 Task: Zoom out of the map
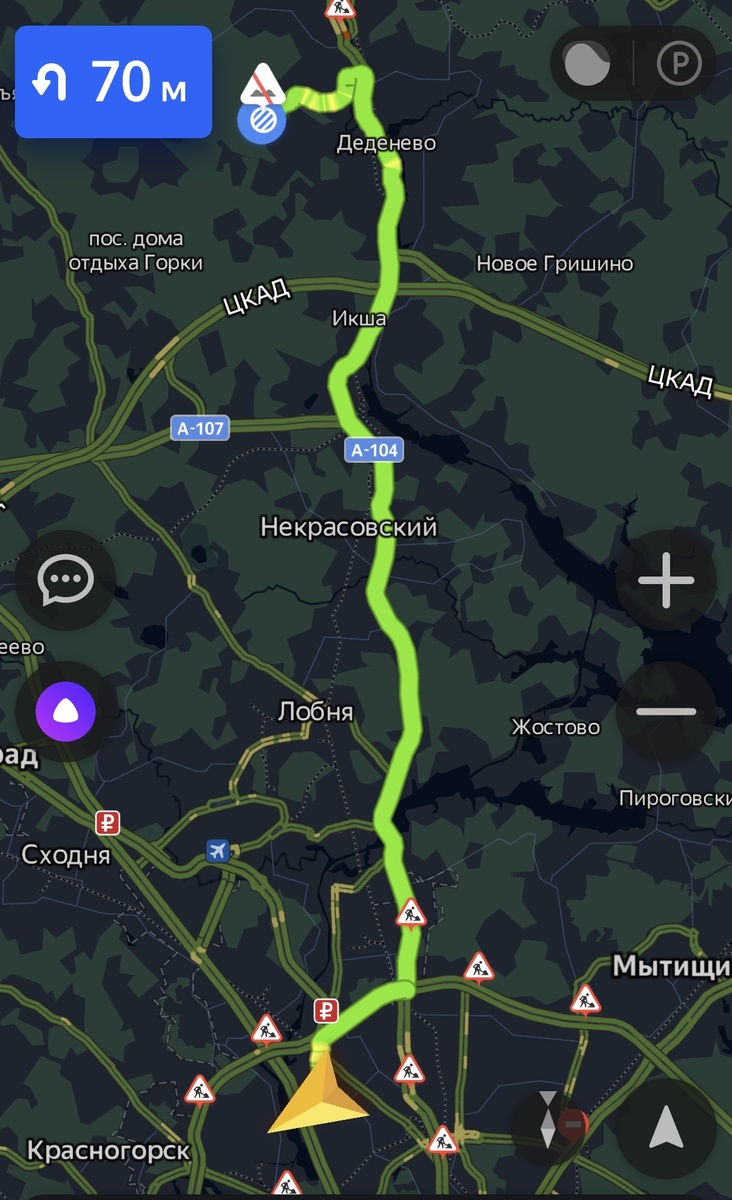click(x=665, y=712)
